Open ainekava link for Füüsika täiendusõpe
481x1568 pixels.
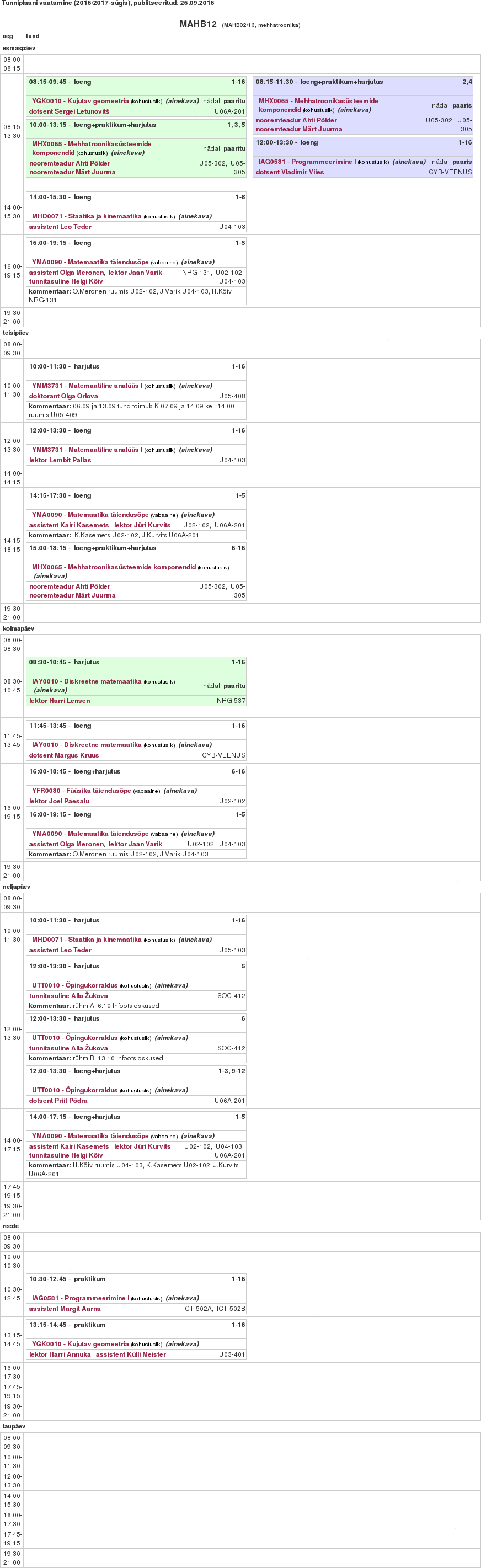[x=180, y=791]
